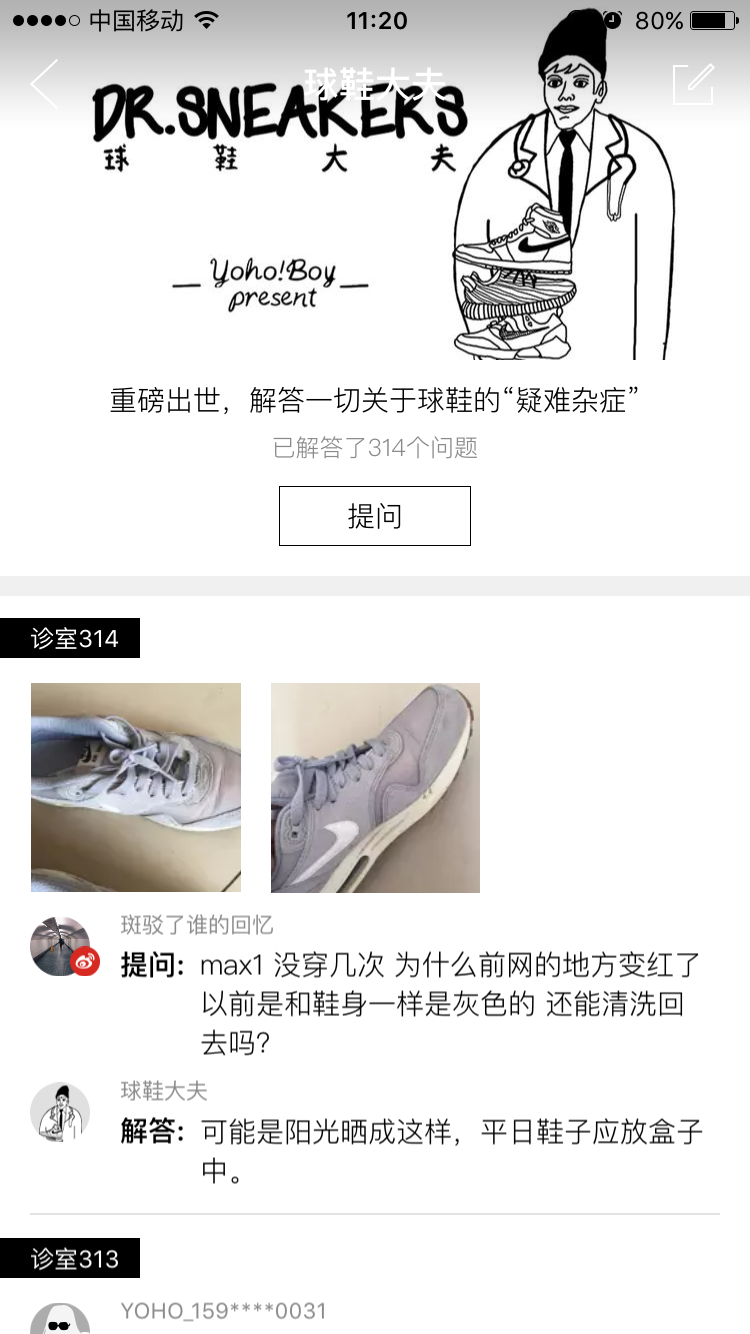Tap the 提问 button to ask a question
The height and width of the screenshot is (1334, 750).
tap(374, 516)
